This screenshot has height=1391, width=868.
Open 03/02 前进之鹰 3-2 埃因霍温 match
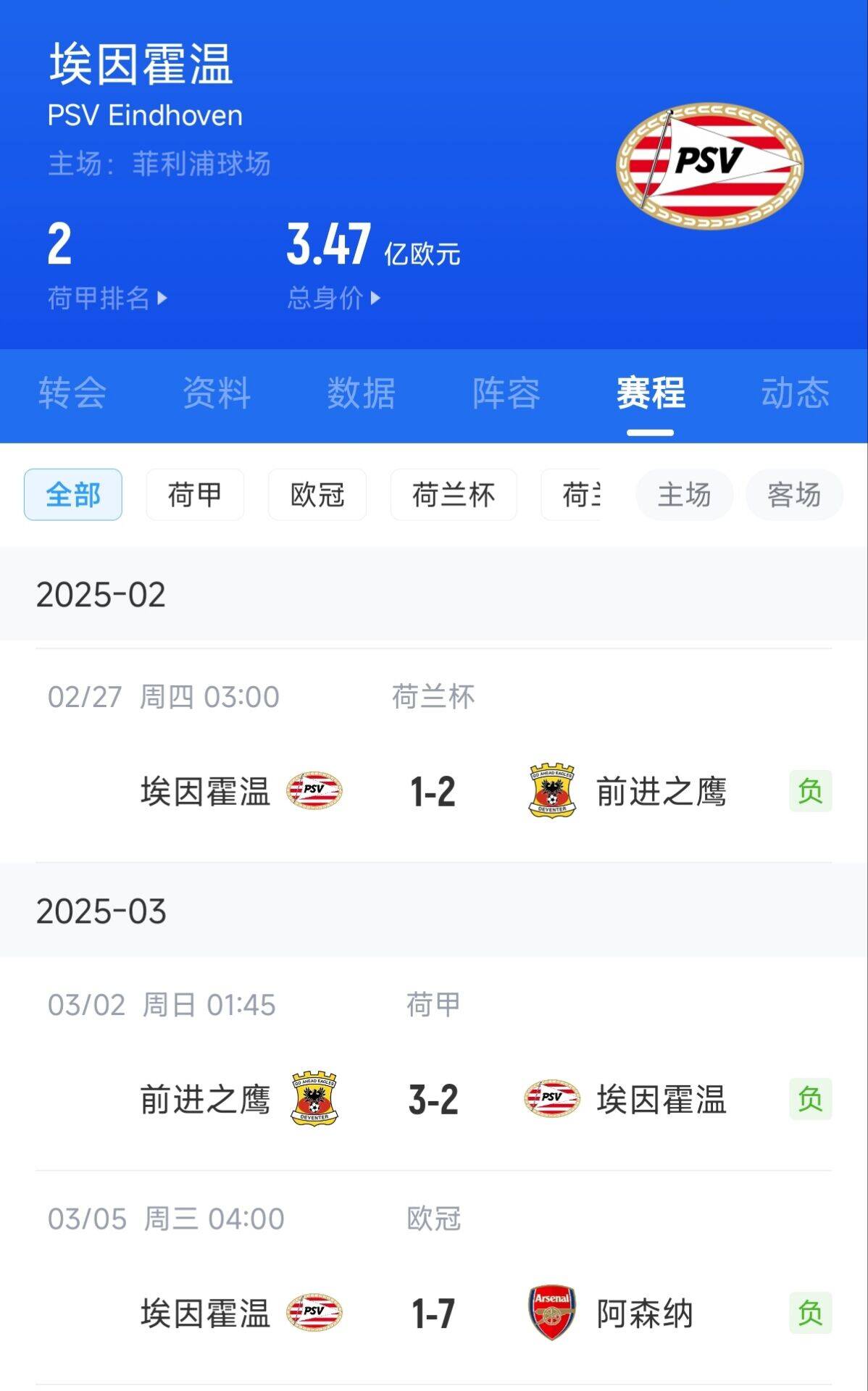click(x=433, y=1099)
